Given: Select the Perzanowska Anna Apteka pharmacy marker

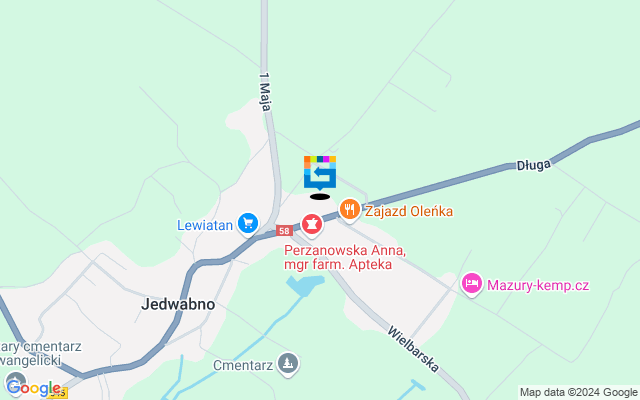Looking at the screenshot, I should [312, 222].
